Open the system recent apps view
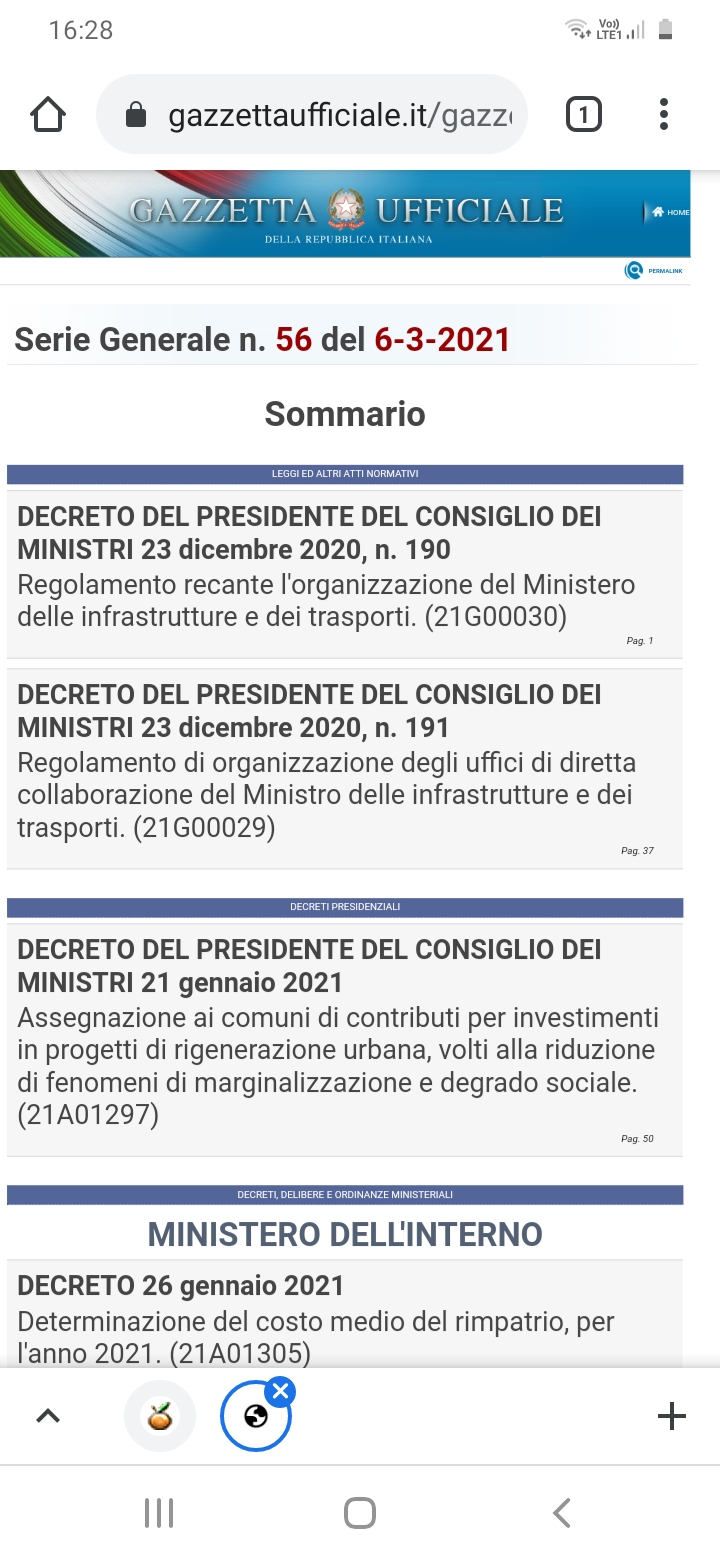720x1560 pixels. pyautogui.click(x=159, y=1513)
